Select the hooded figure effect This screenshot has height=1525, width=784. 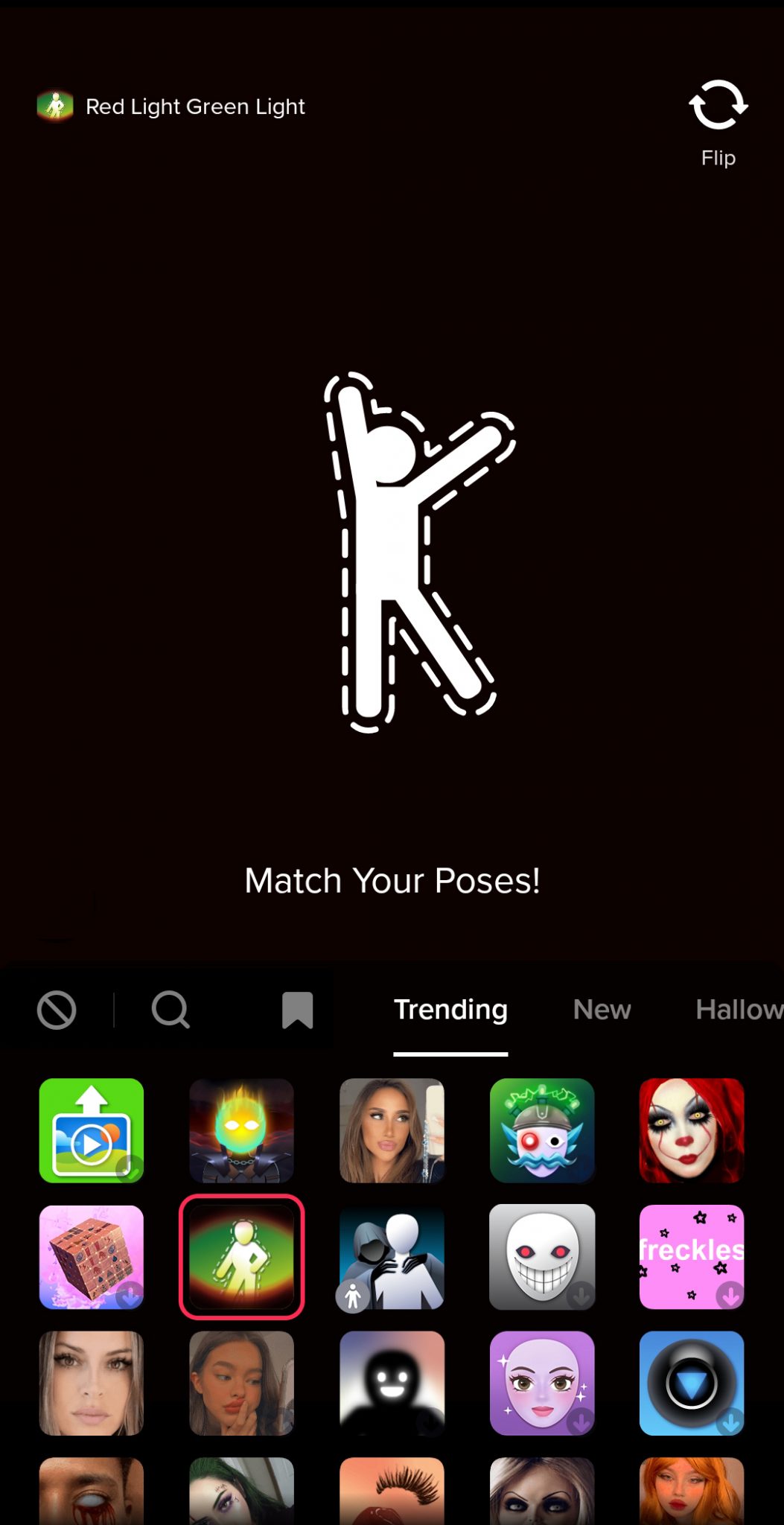click(x=392, y=1257)
